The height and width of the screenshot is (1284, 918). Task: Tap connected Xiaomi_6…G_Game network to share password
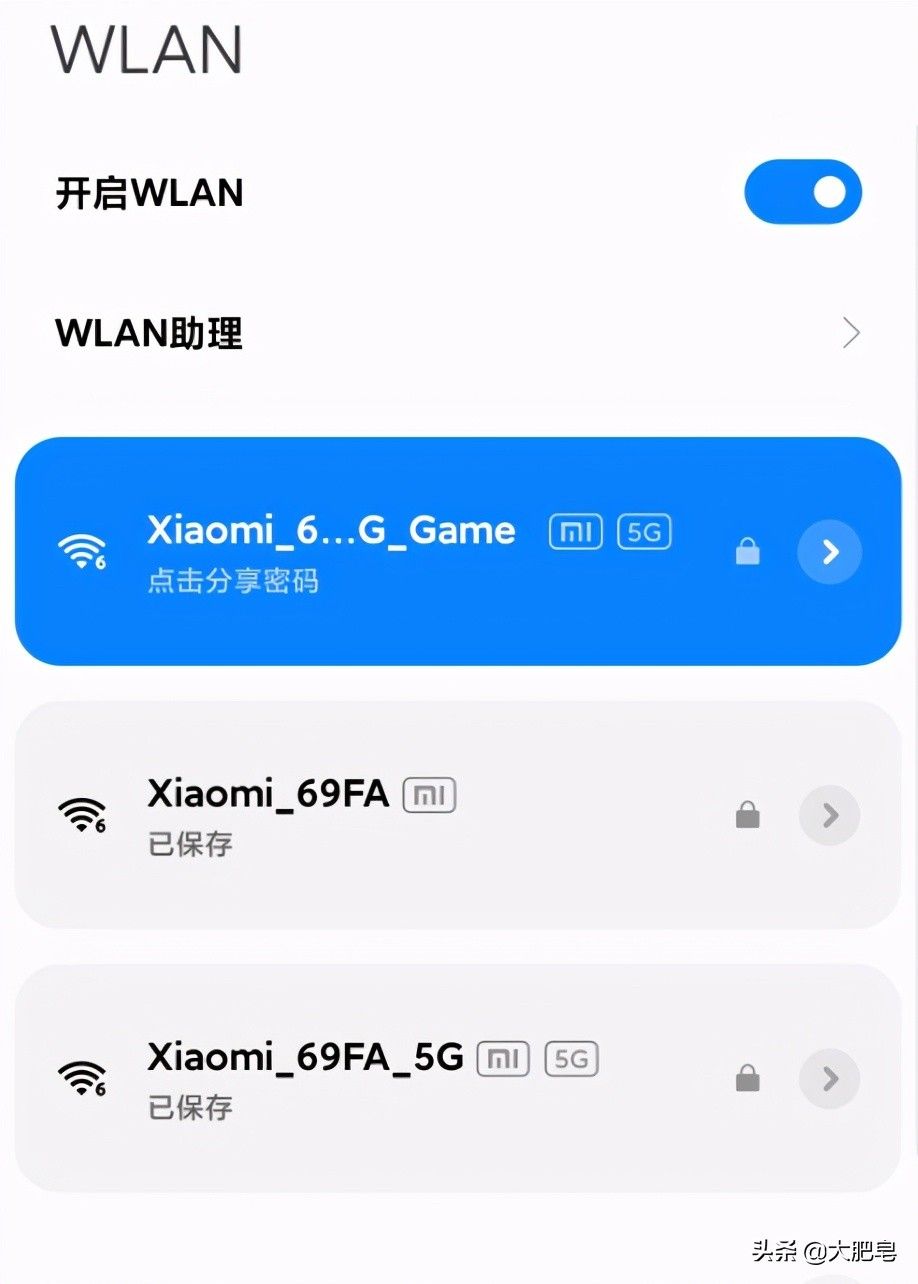click(400, 552)
